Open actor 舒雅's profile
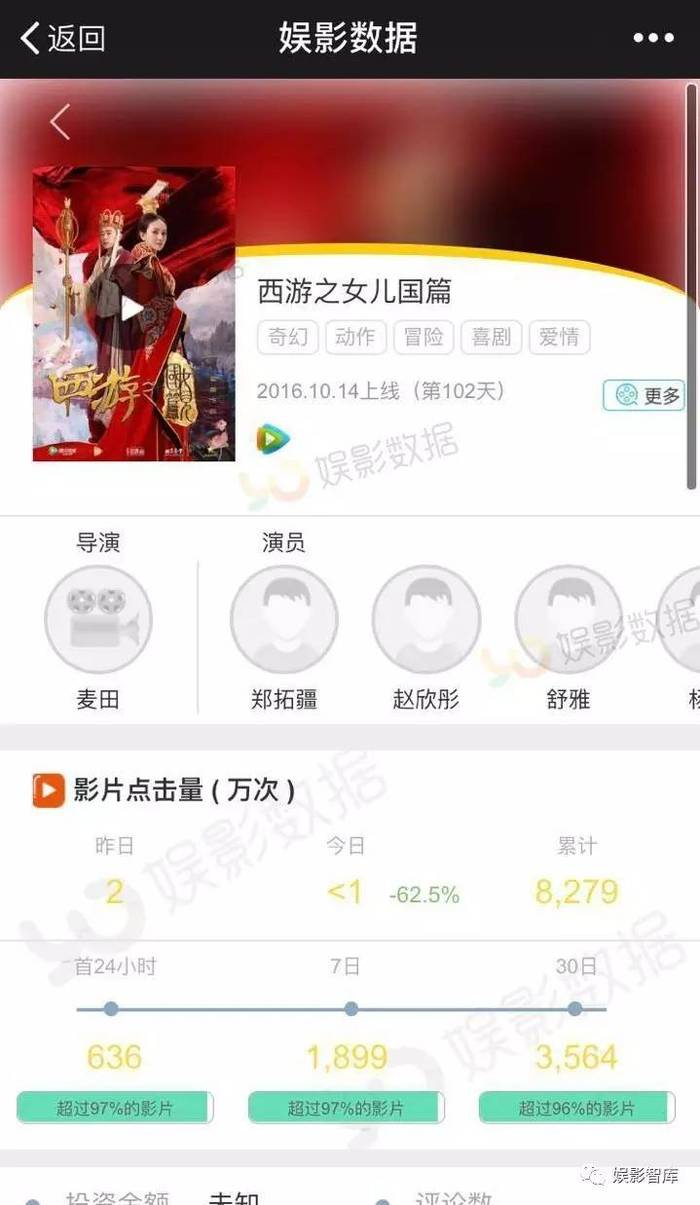The width and height of the screenshot is (700, 1205). 568,620
